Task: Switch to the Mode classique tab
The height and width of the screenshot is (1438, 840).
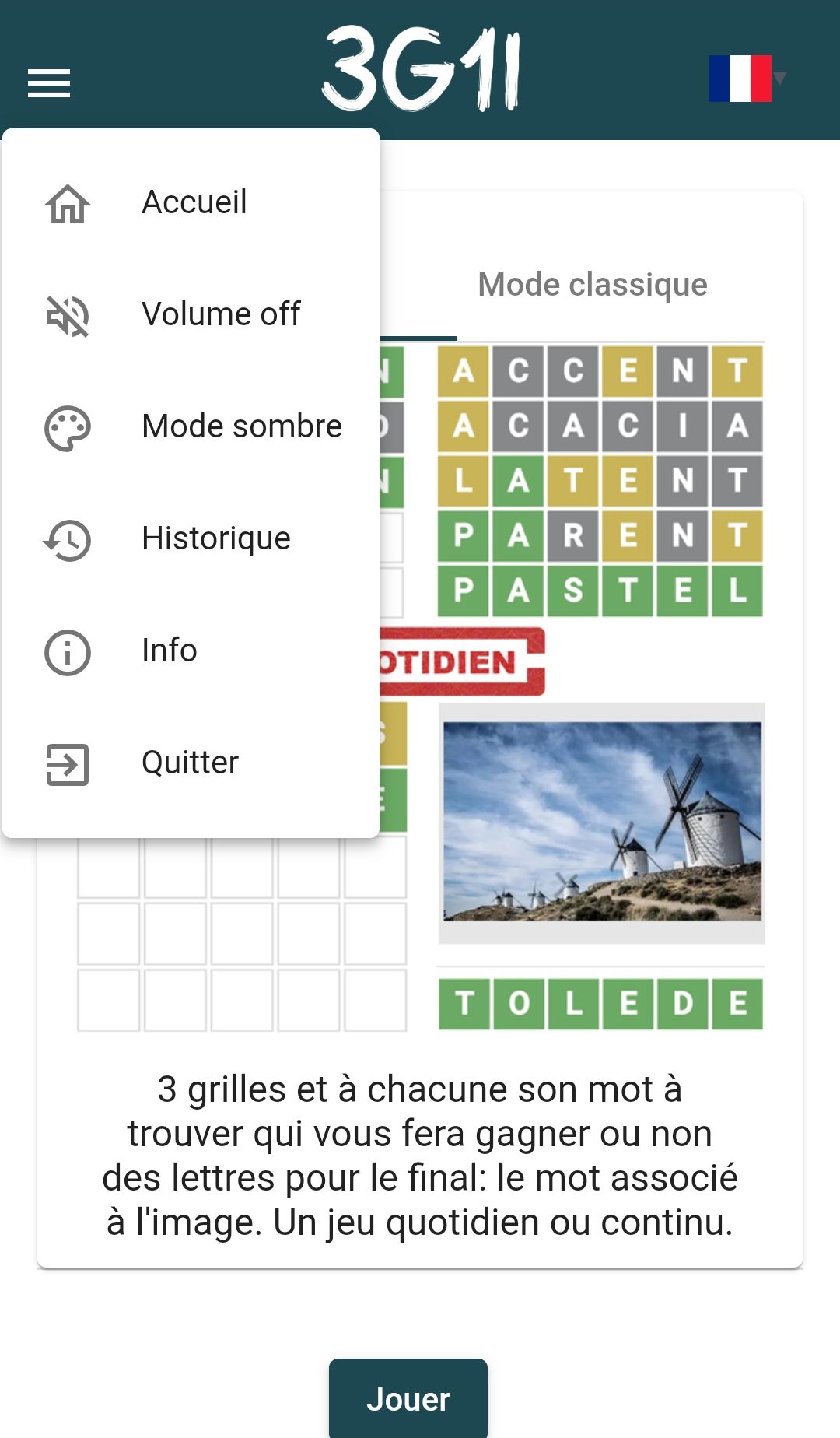Action: tap(593, 285)
